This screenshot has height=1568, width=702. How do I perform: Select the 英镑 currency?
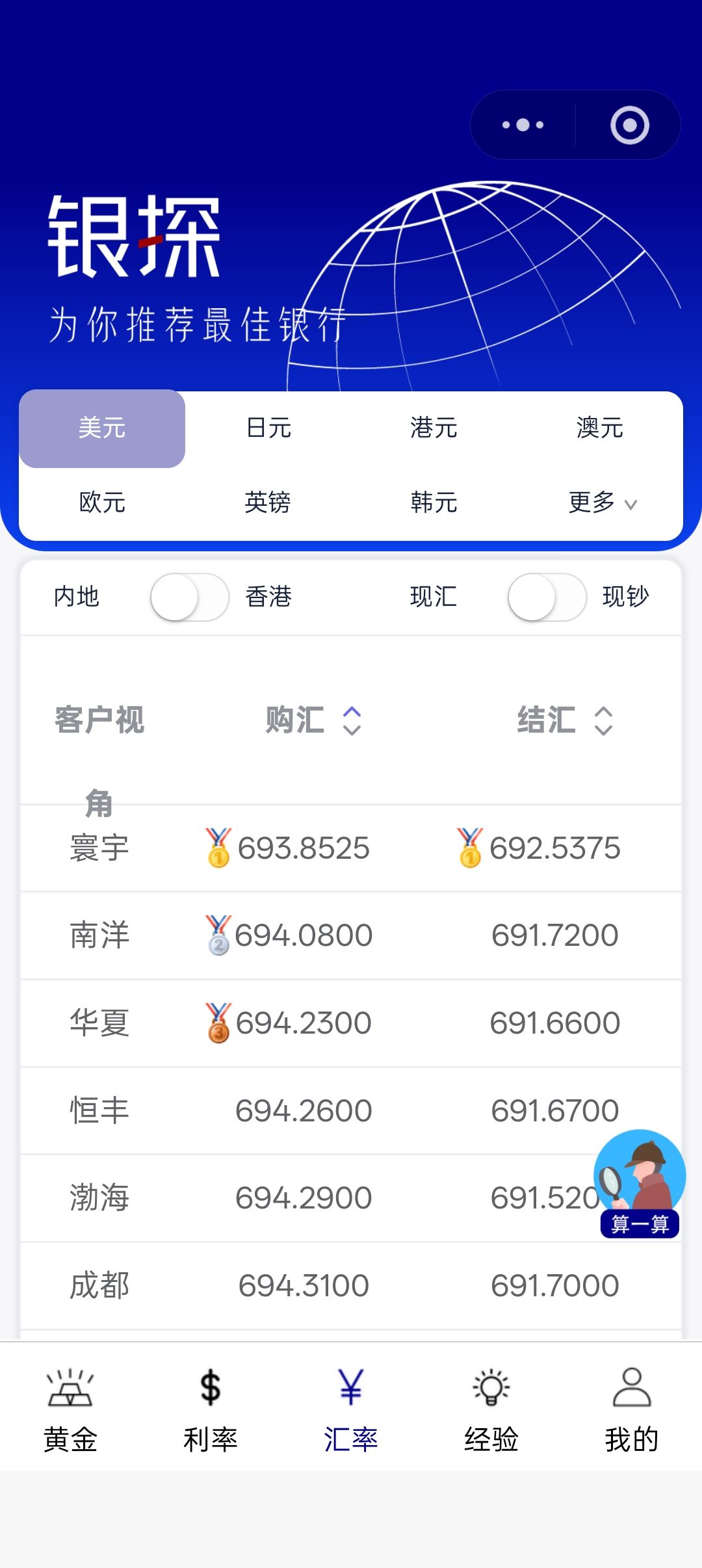(x=268, y=503)
